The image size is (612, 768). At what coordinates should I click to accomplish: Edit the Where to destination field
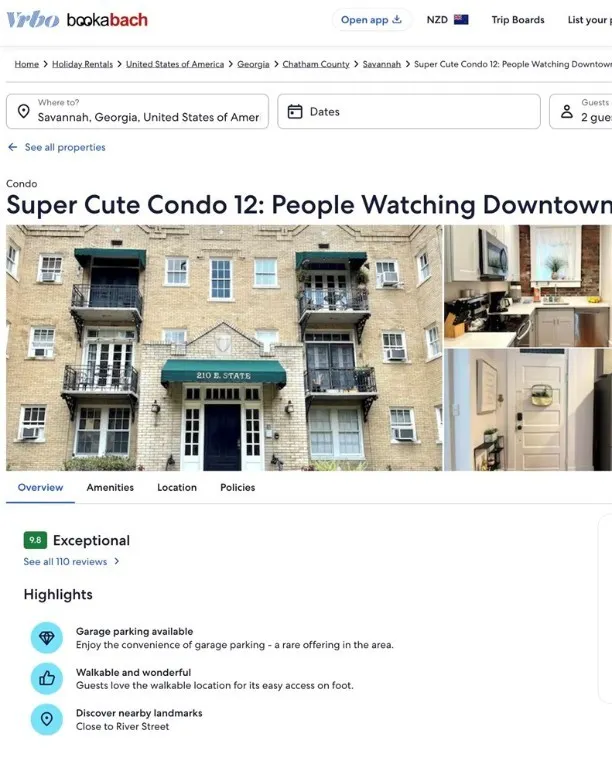[x=138, y=112]
